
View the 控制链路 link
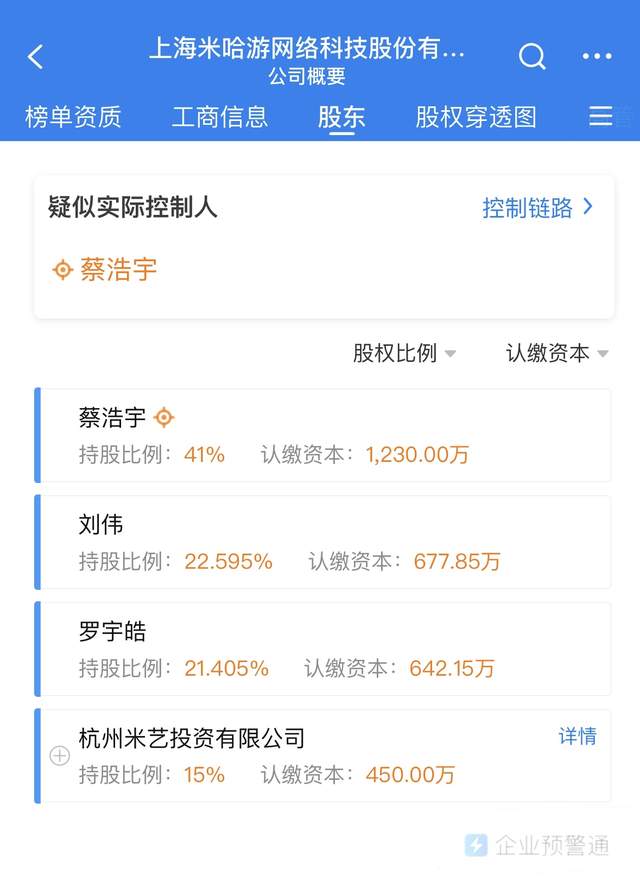click(x=538, y=208)
